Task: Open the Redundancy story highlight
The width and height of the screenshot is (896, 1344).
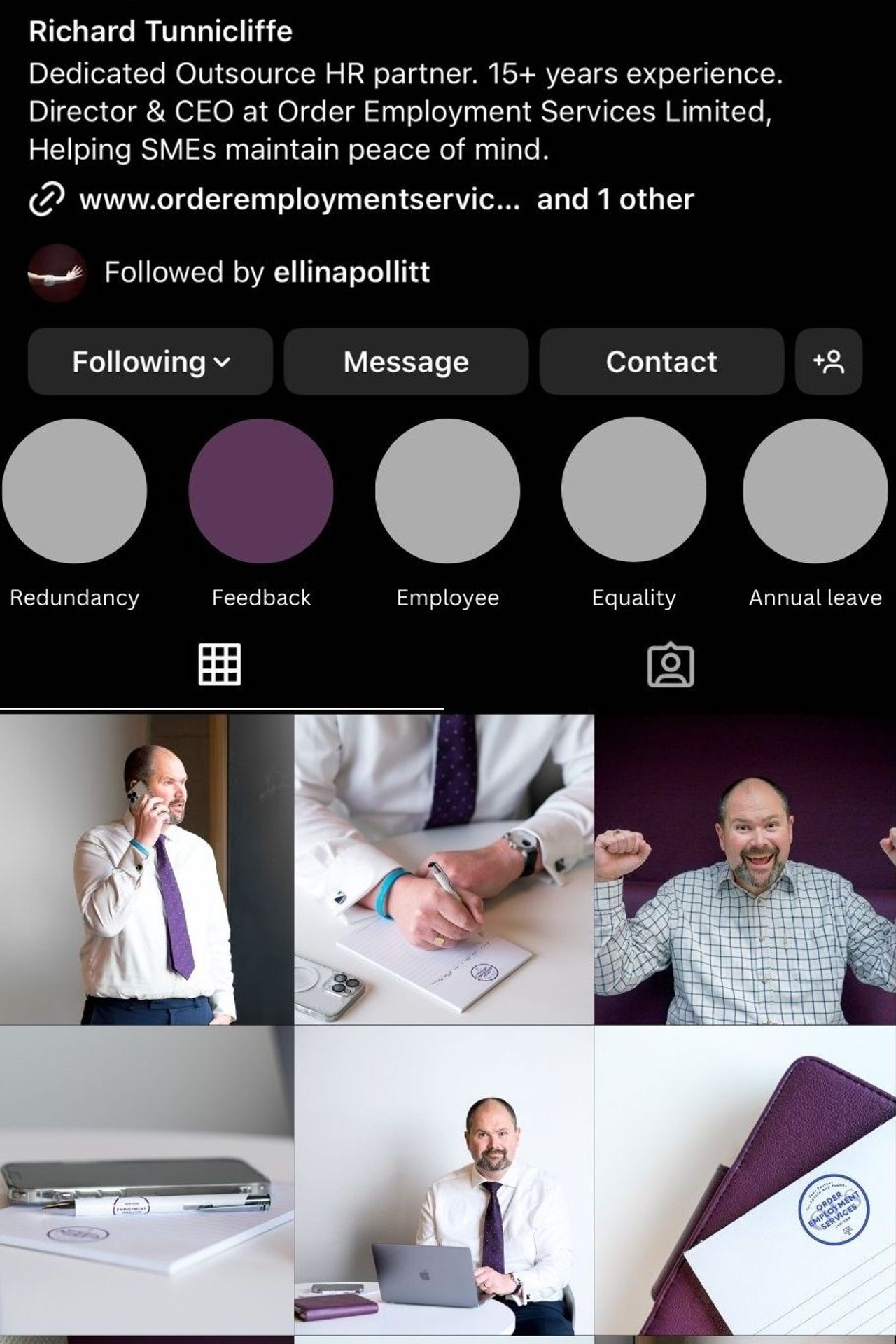Action: tap(74, 491)
